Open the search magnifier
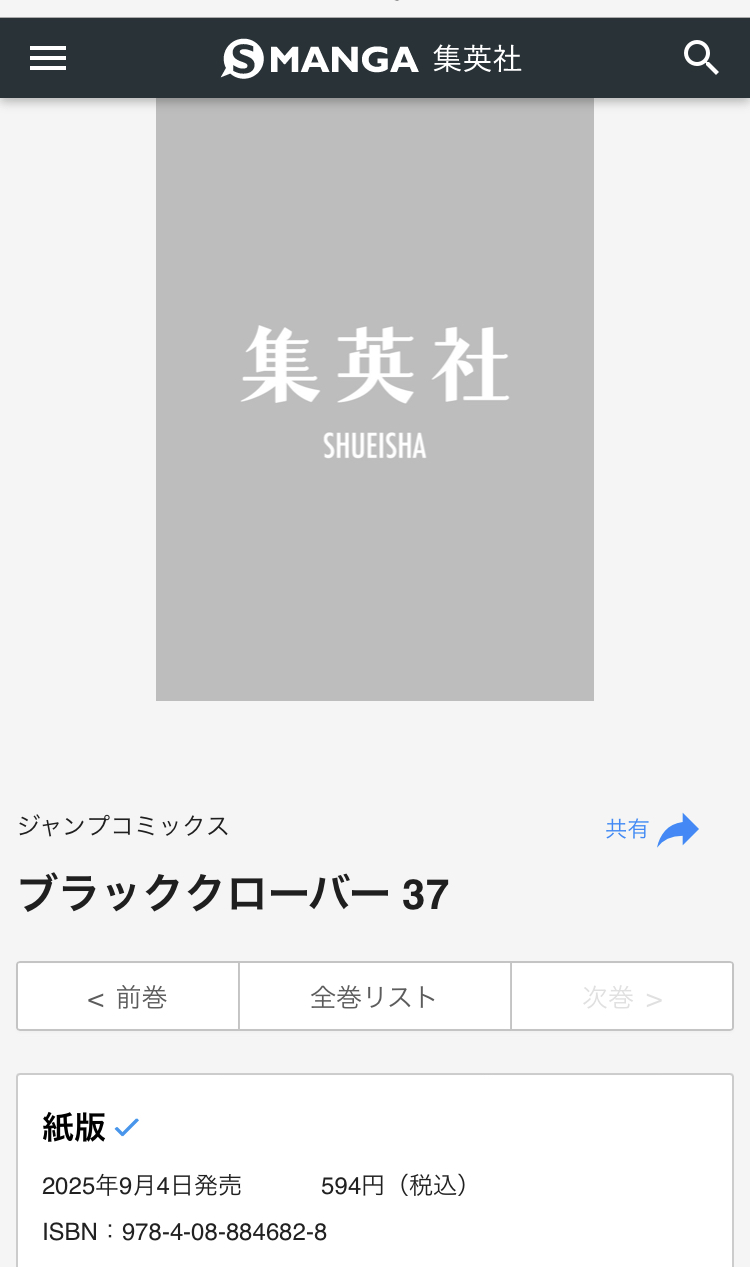The width and height of the screenshot is (750, 1267). click(x=701, y=59)
